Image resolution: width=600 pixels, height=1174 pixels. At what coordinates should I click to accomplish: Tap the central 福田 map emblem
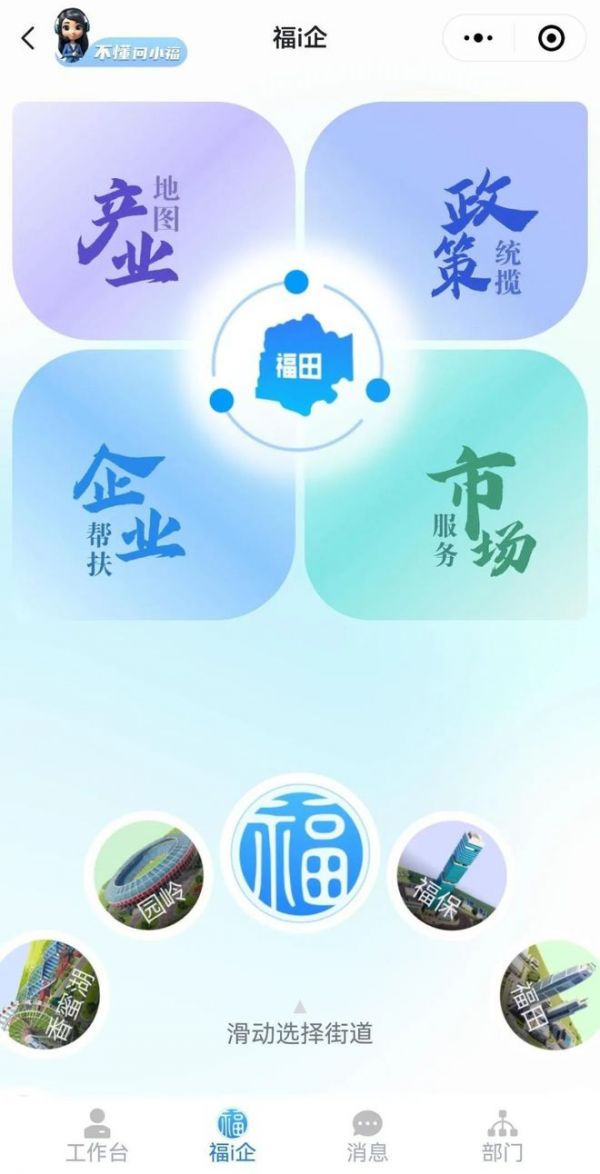point(299,364)
